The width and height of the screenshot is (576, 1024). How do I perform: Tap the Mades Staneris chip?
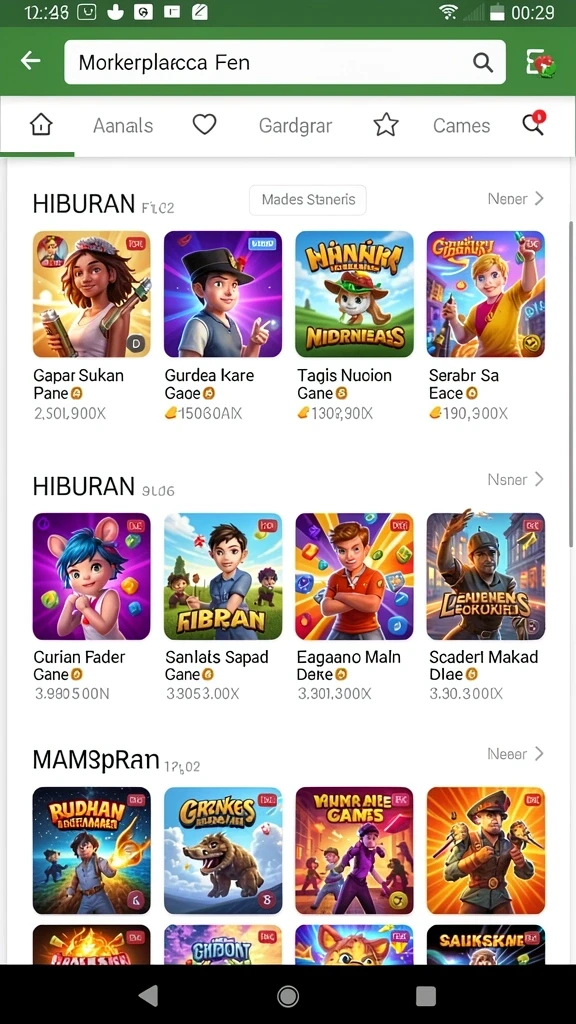[308, 200]
